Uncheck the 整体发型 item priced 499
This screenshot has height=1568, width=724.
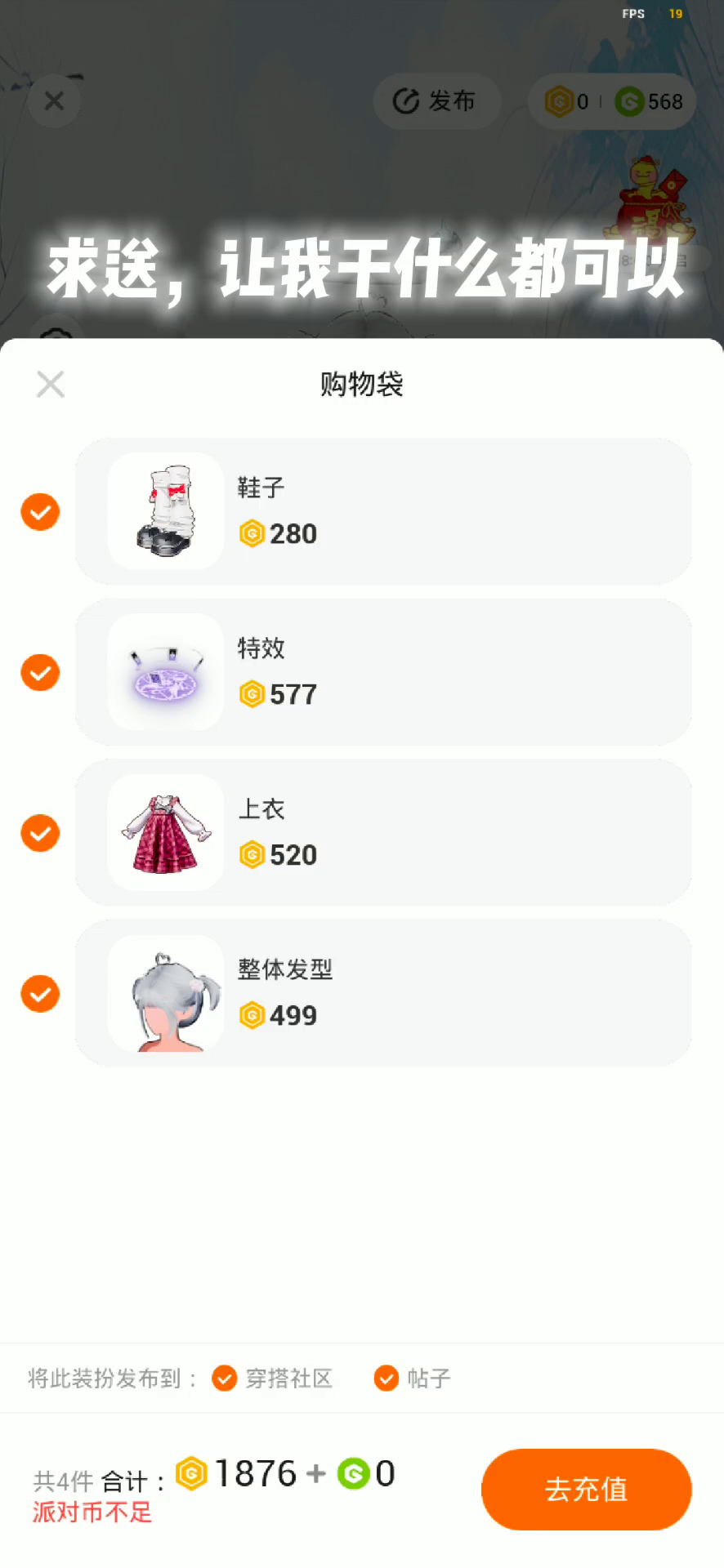click(x=40, y=994)
